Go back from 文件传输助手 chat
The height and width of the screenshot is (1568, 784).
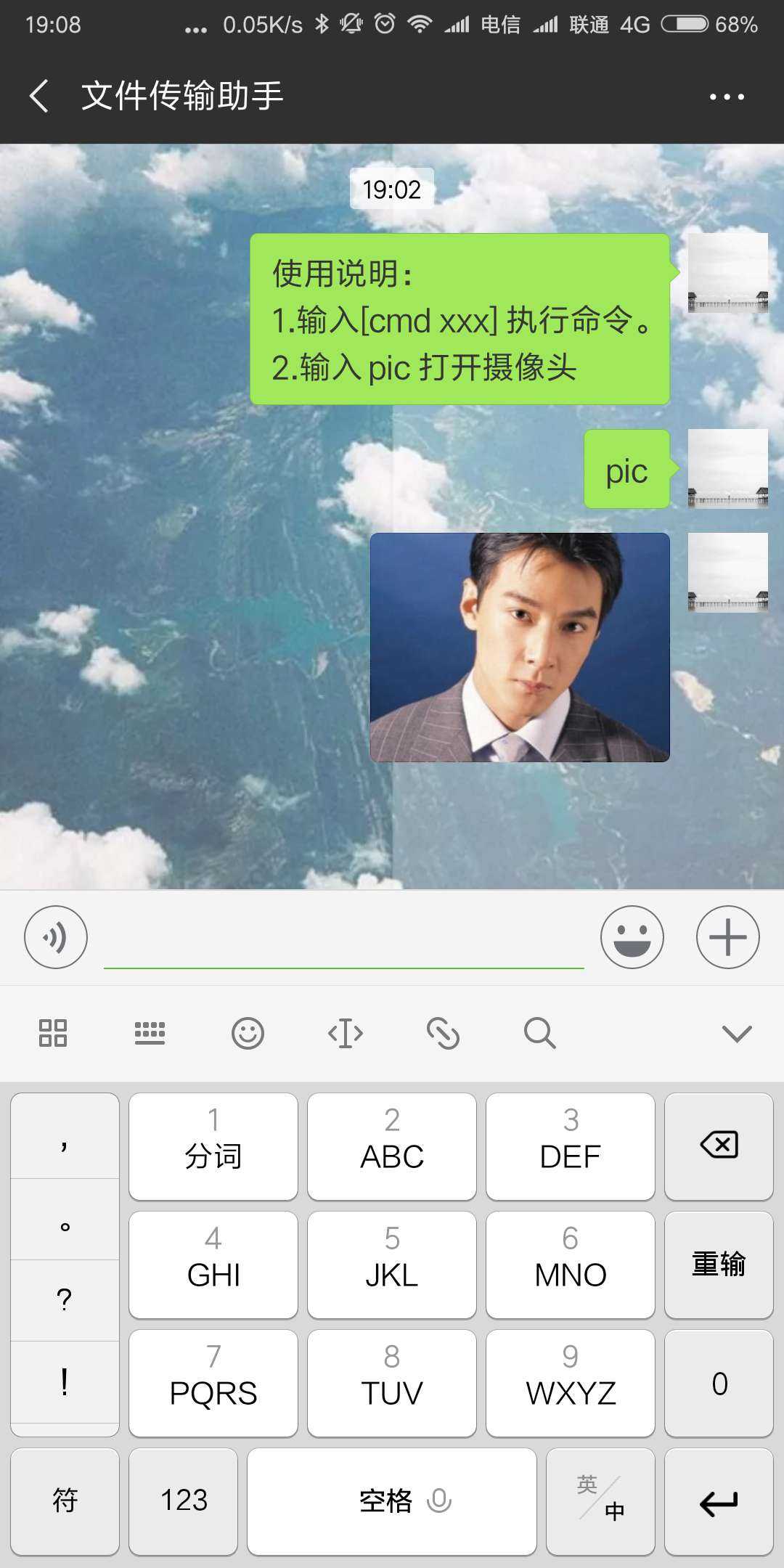(x=39, y=96)
